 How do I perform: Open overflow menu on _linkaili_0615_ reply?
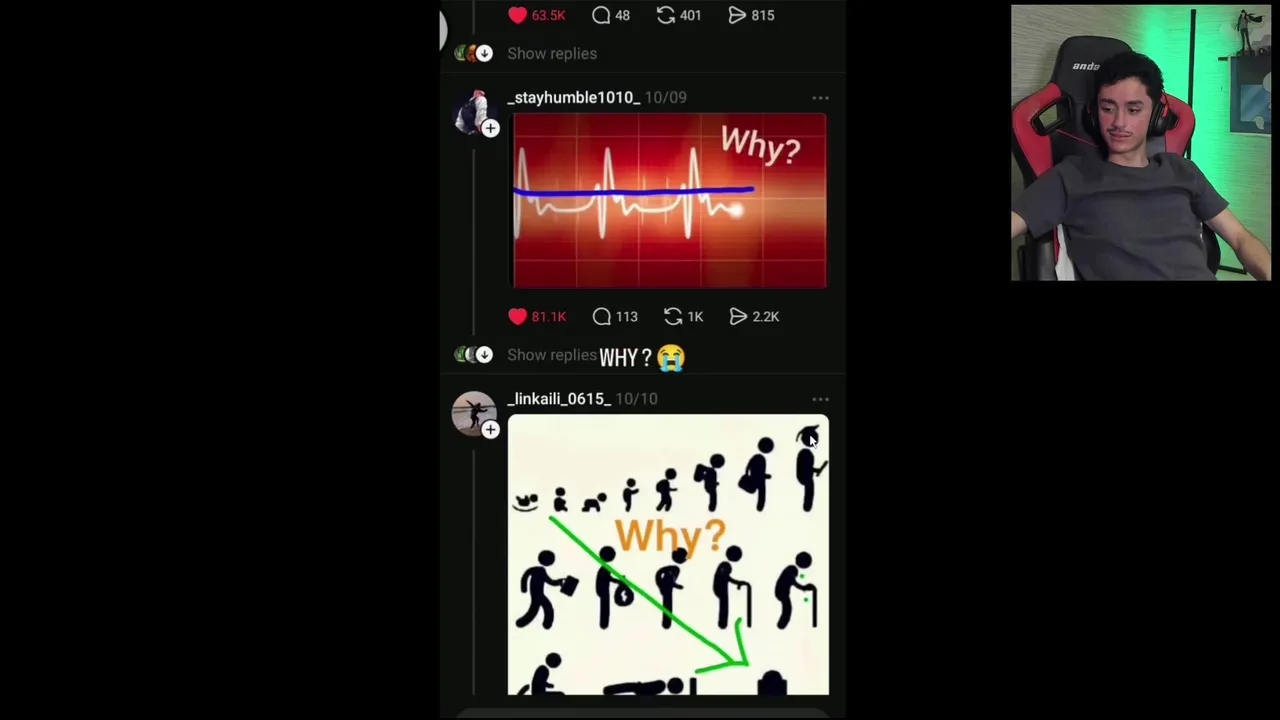click(x=820, y=399)
